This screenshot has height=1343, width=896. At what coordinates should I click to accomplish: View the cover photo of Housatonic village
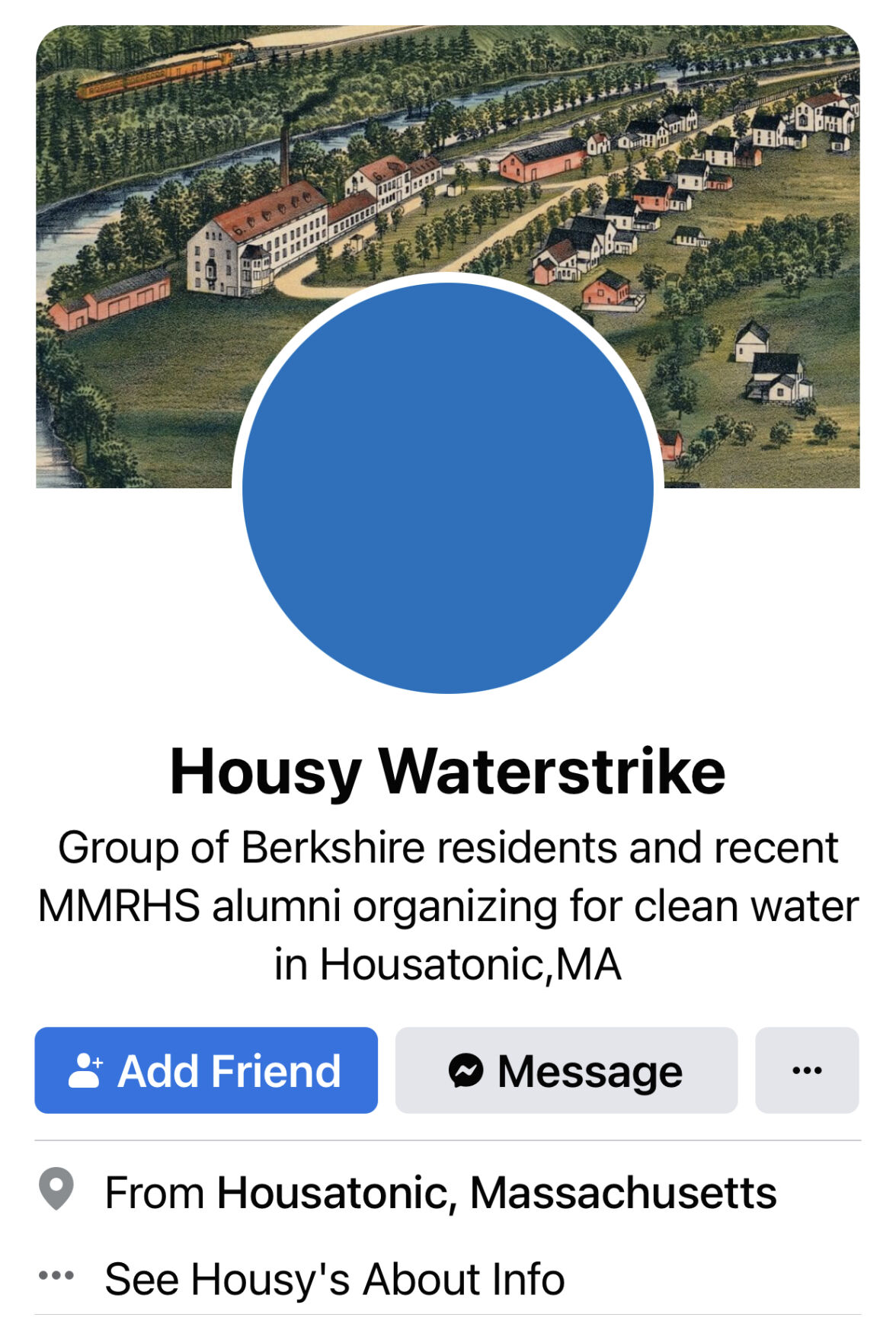(686, 152)
